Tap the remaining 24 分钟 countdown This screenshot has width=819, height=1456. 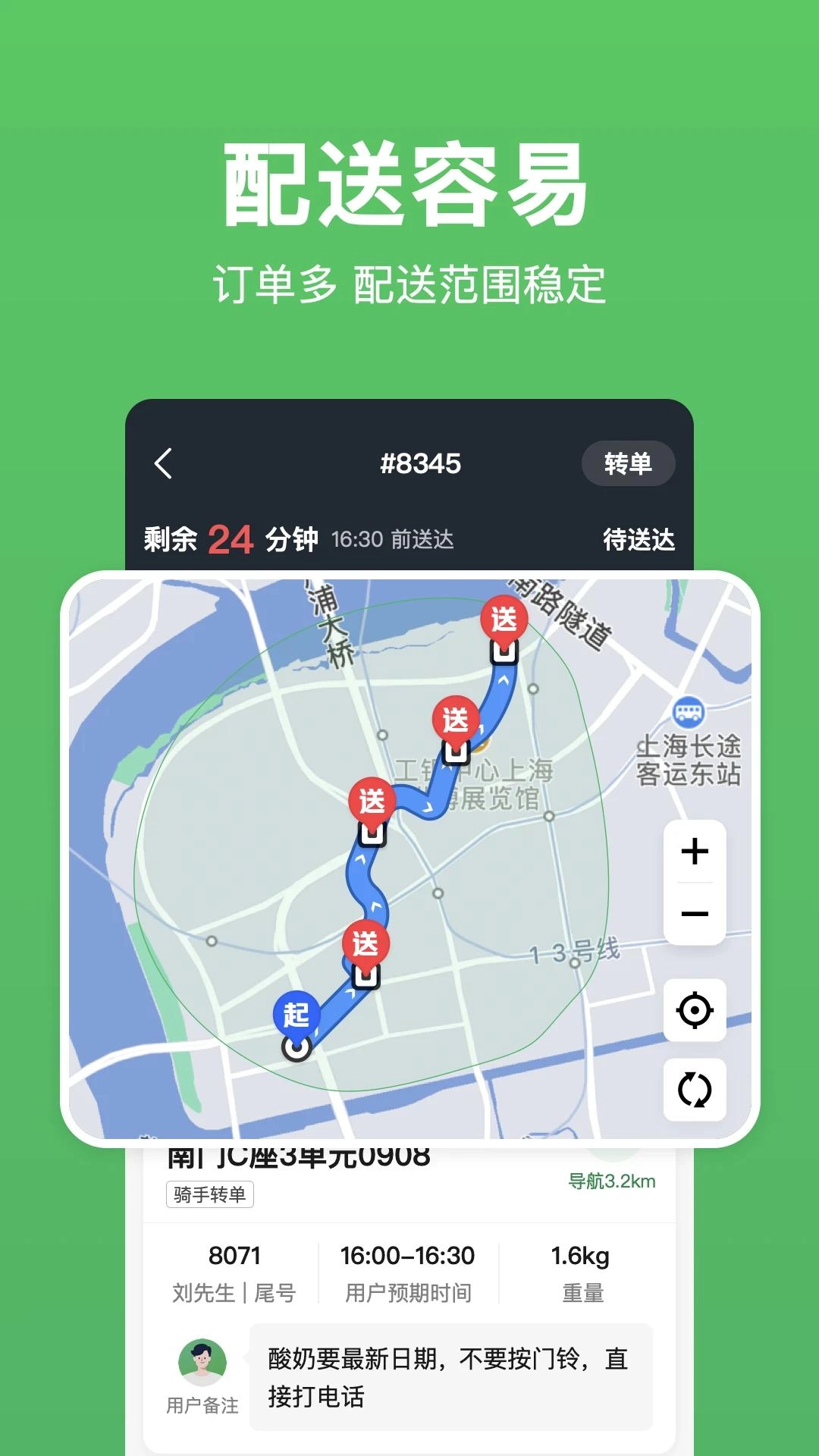point(234,539)
